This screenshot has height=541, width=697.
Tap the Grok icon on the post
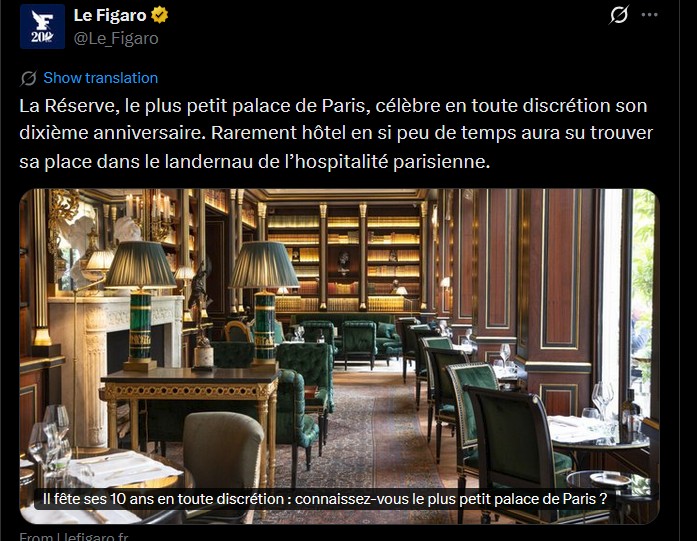tap(619, 15)
